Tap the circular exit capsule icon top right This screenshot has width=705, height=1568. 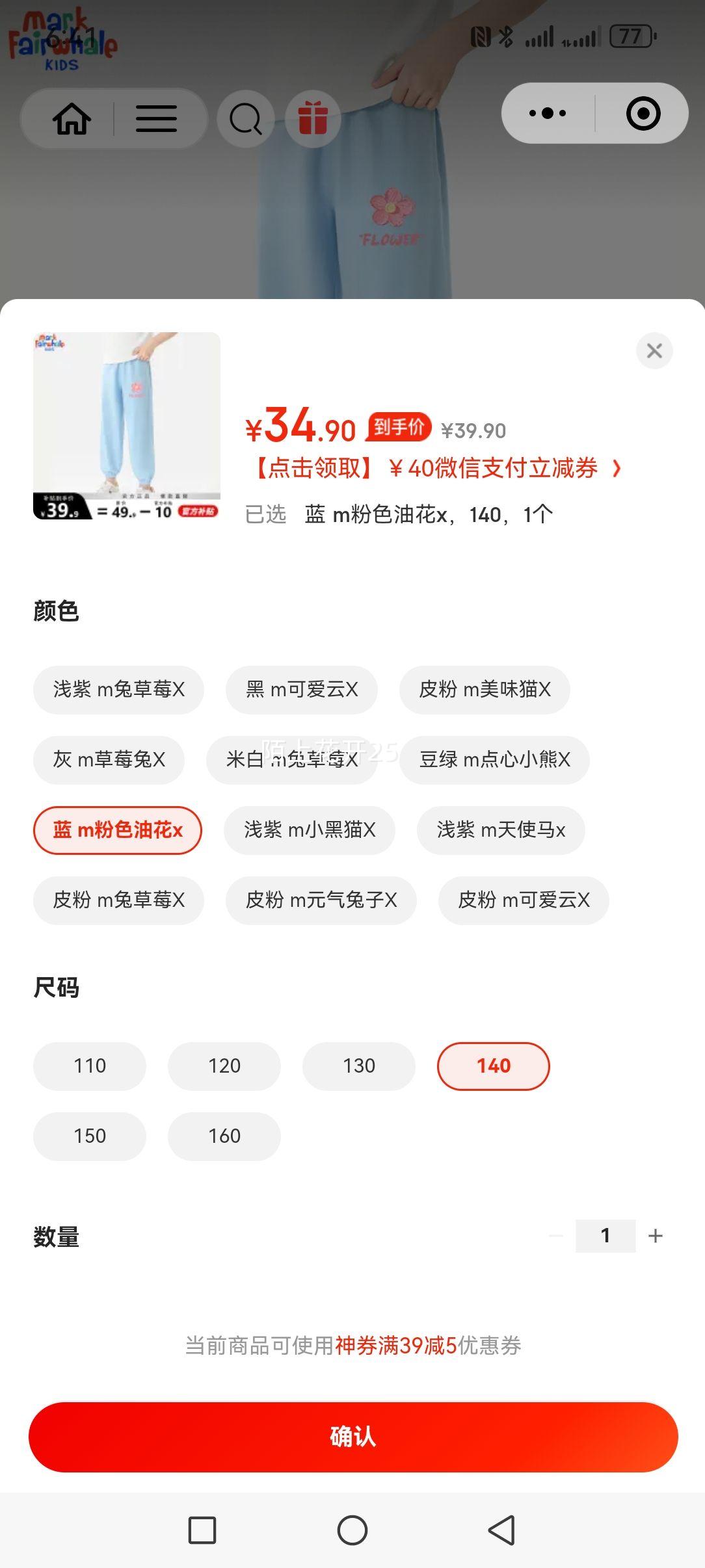pos(641,113)
